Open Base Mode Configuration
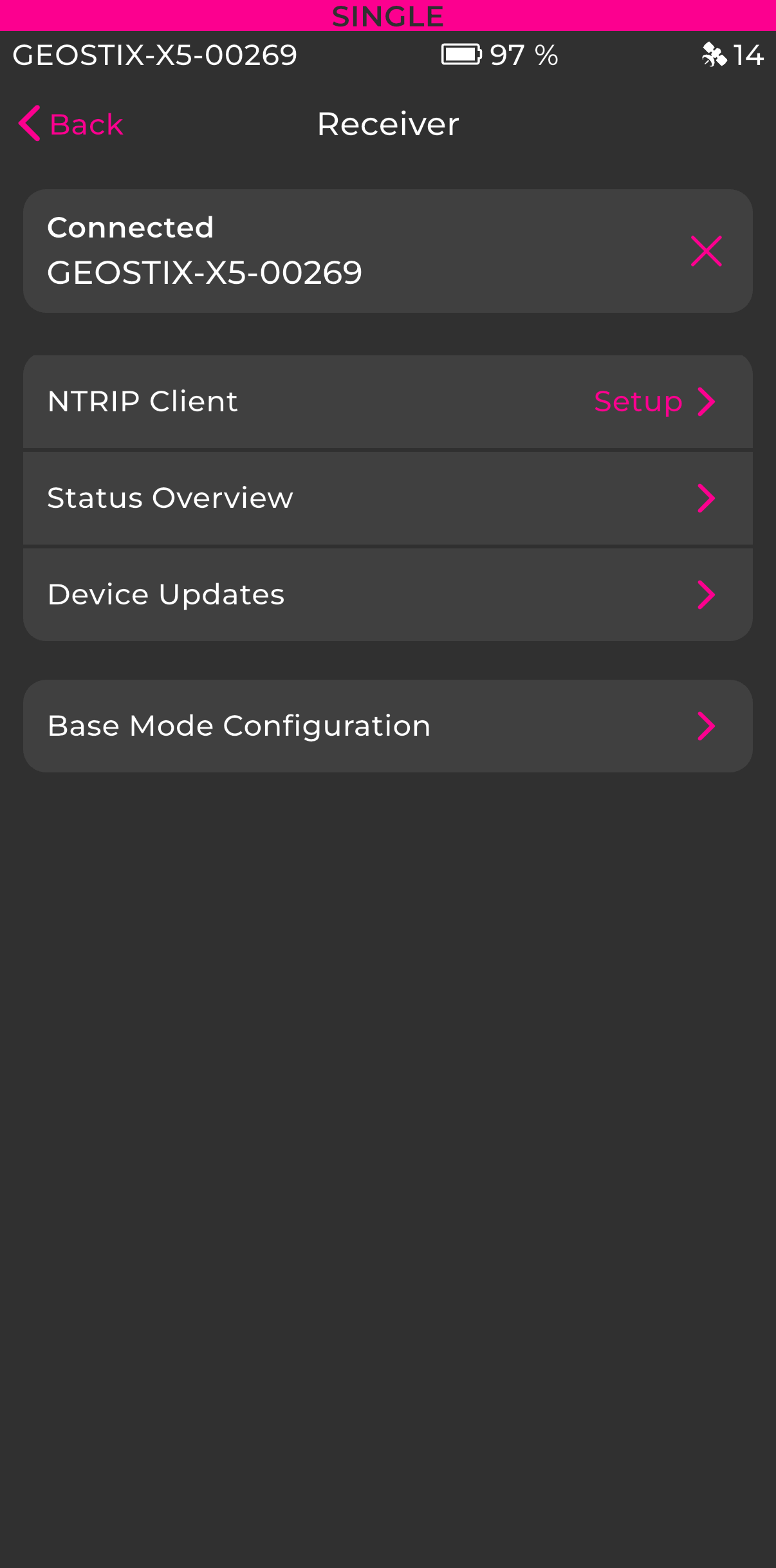The width and height of the screenshot is (776, 1568). 387,726
